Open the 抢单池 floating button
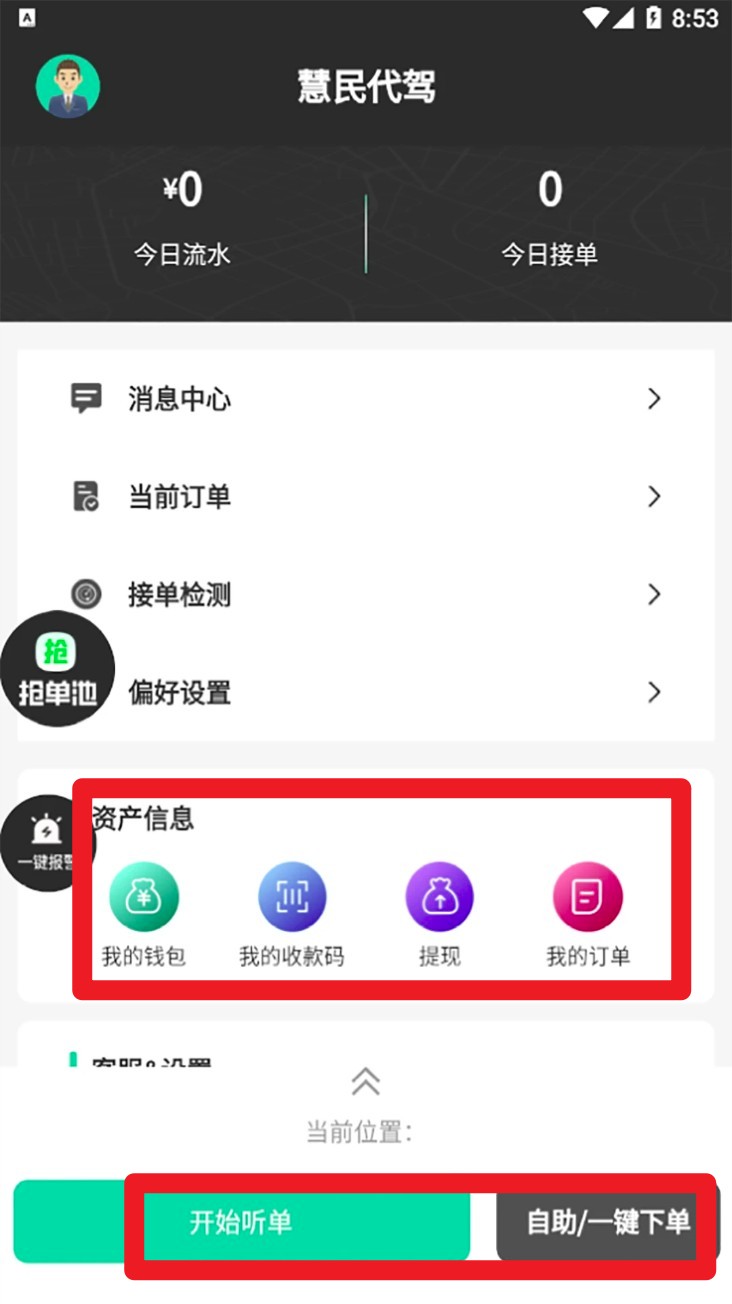Image resolution: width=732 pixels, height=1304 pixels. point(57,668)
